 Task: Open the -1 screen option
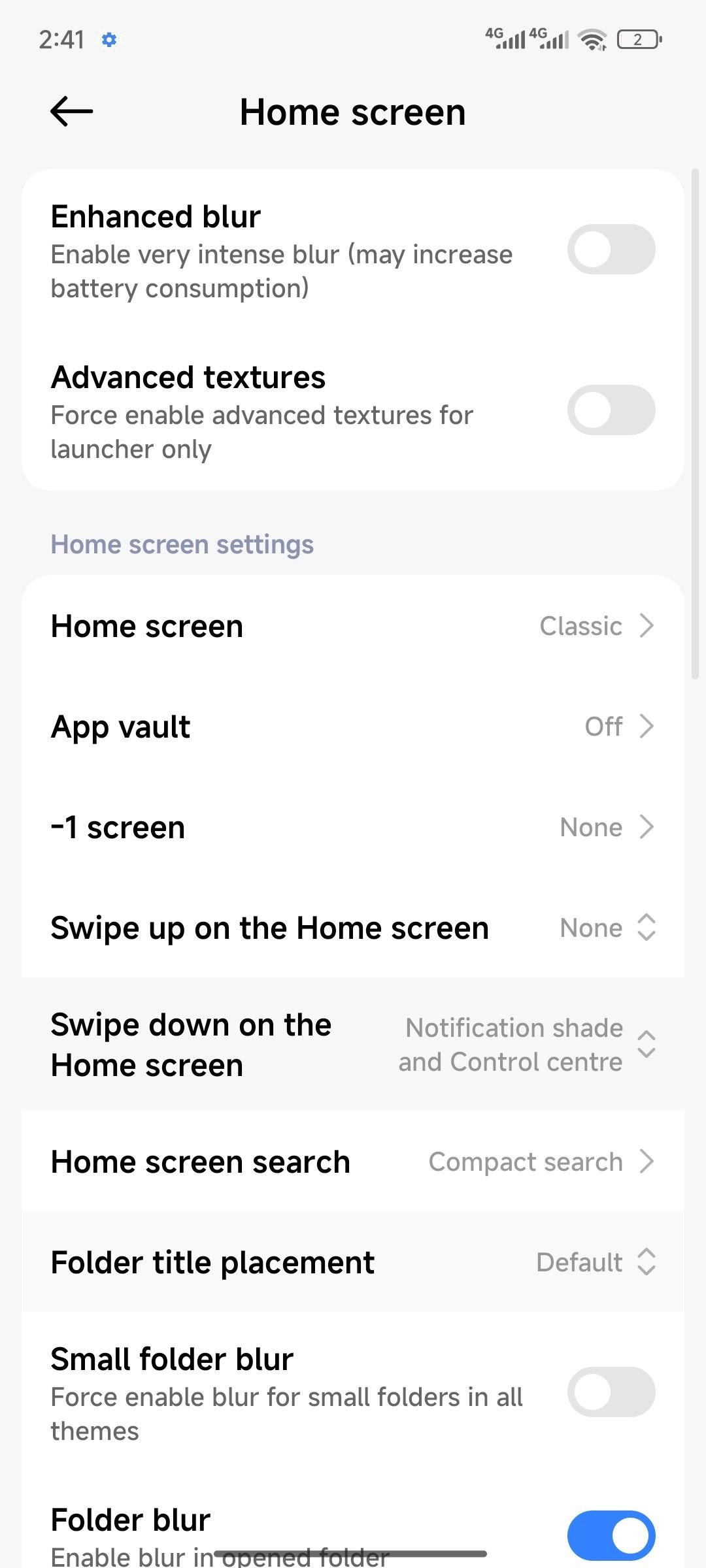[353, 827]
